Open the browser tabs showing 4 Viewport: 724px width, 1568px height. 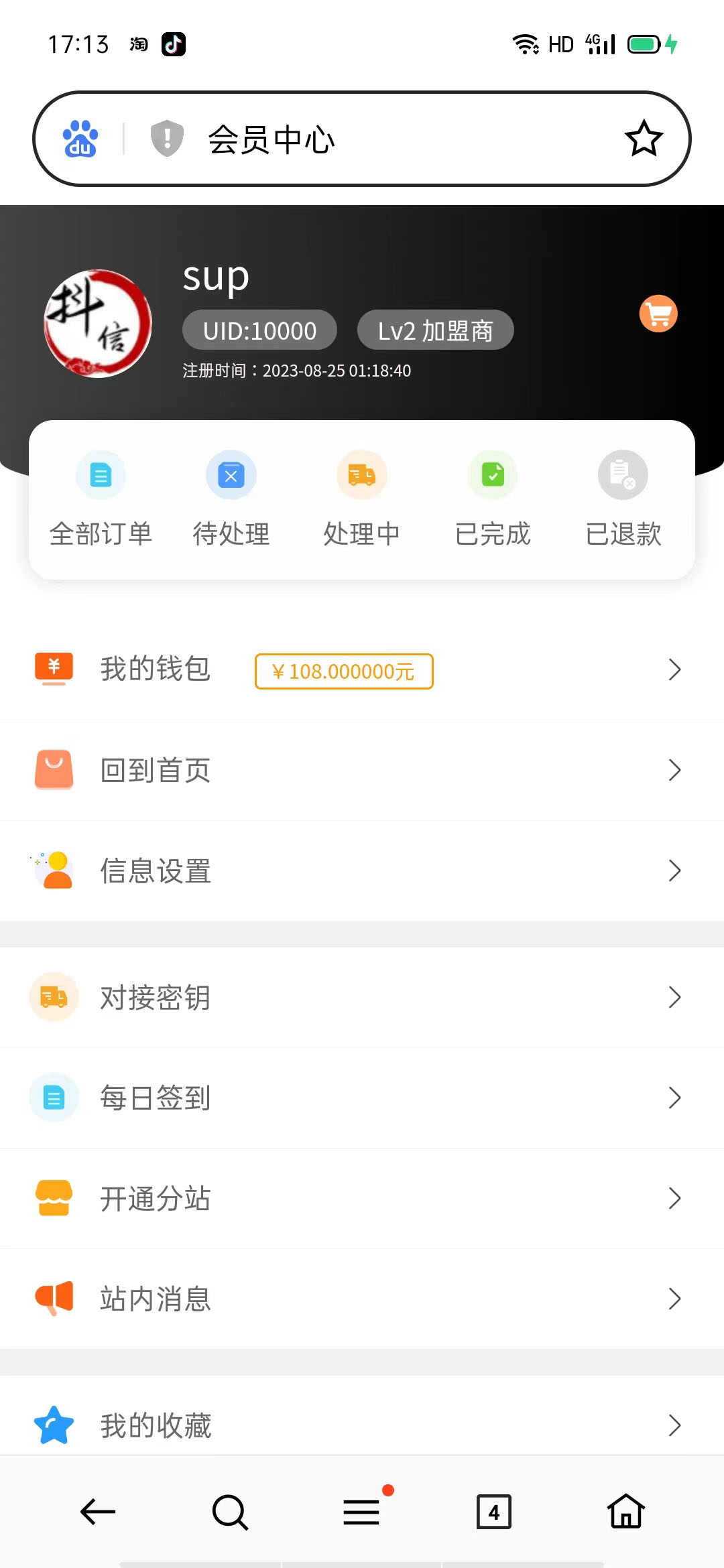494,1512
